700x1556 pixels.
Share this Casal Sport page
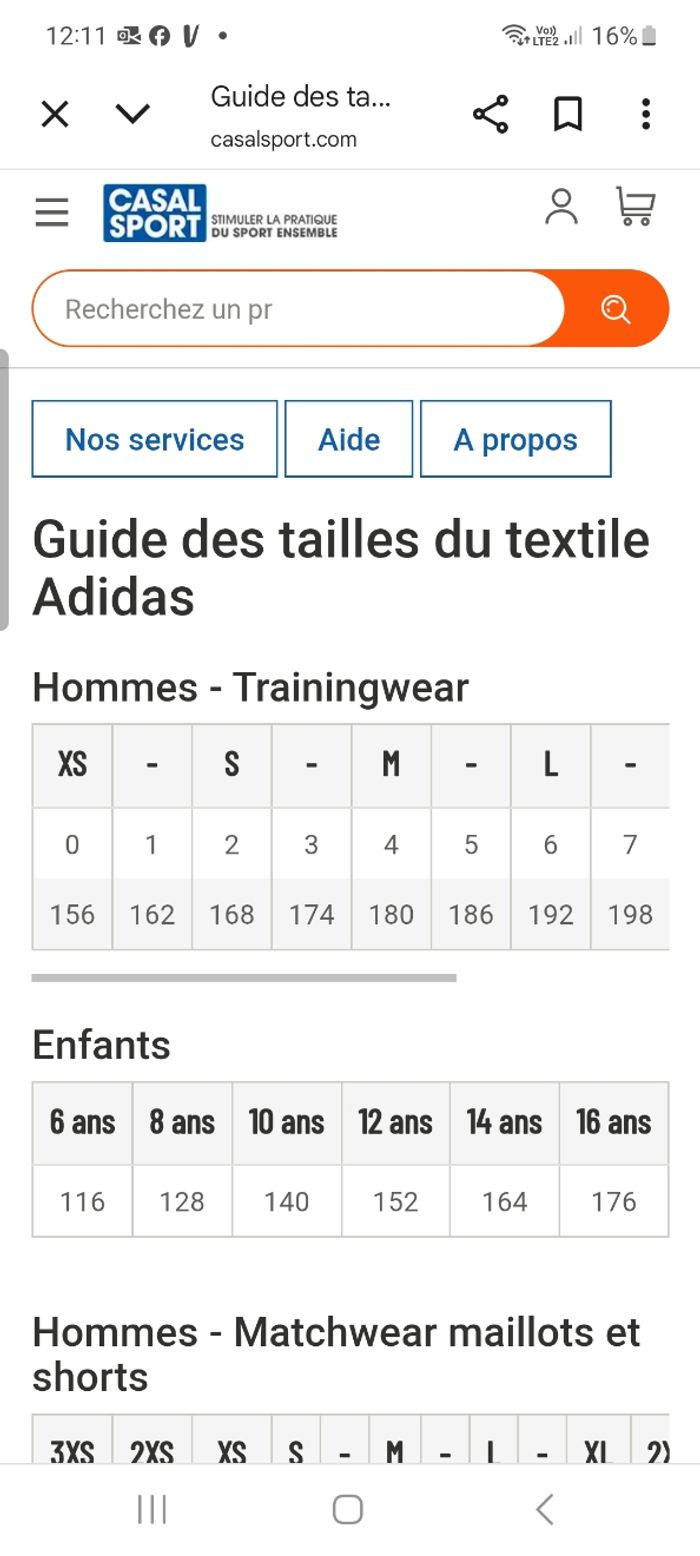490,114
